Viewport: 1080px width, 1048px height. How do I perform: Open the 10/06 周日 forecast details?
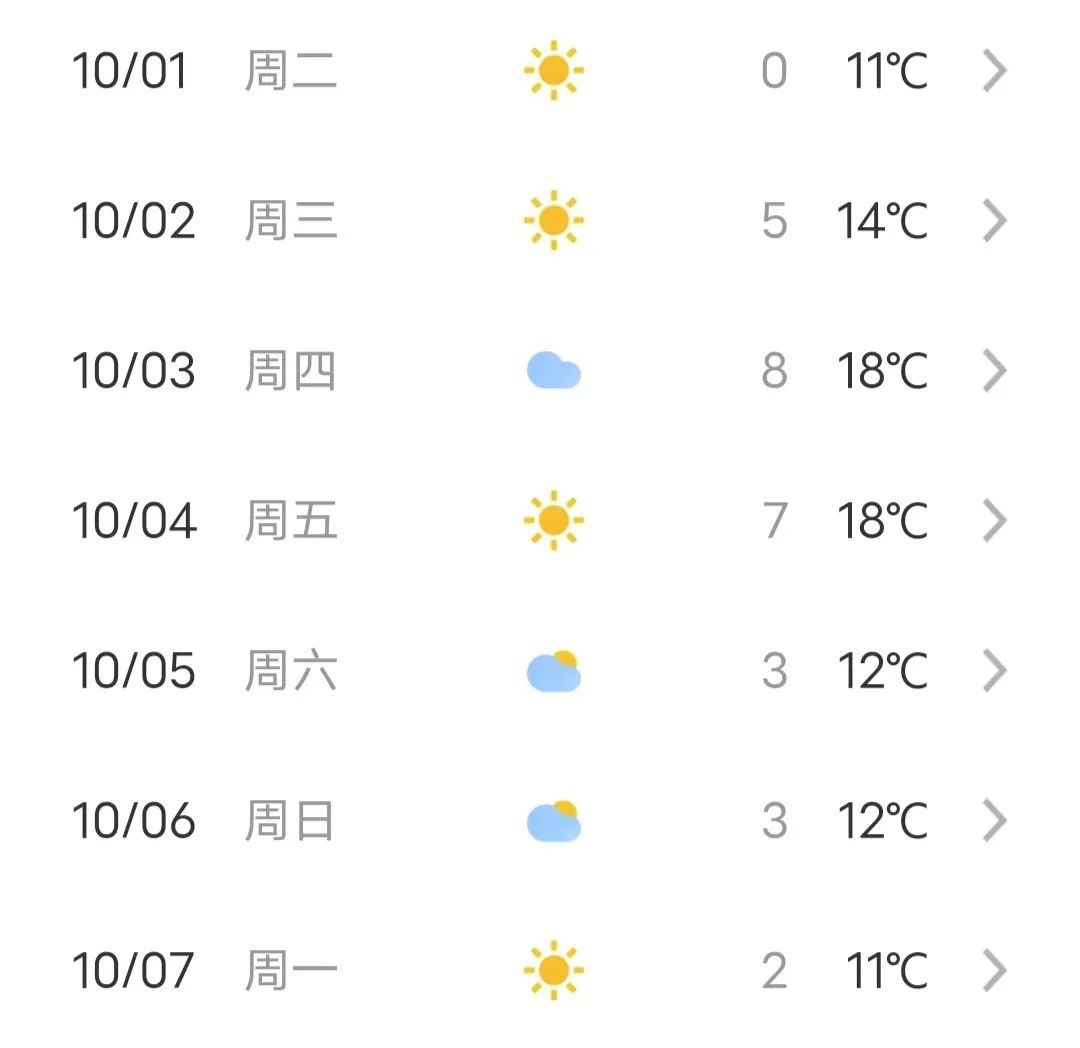click(x=540, y=821)
